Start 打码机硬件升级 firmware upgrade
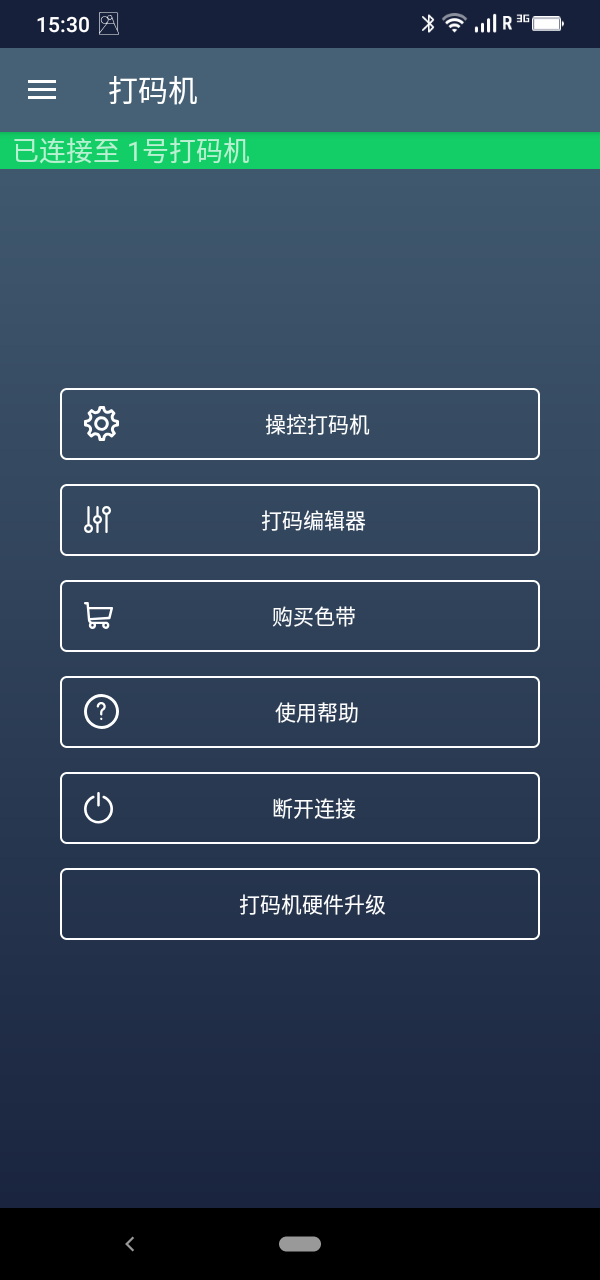The image size is (600, 1280). click(x=300, y=904)
